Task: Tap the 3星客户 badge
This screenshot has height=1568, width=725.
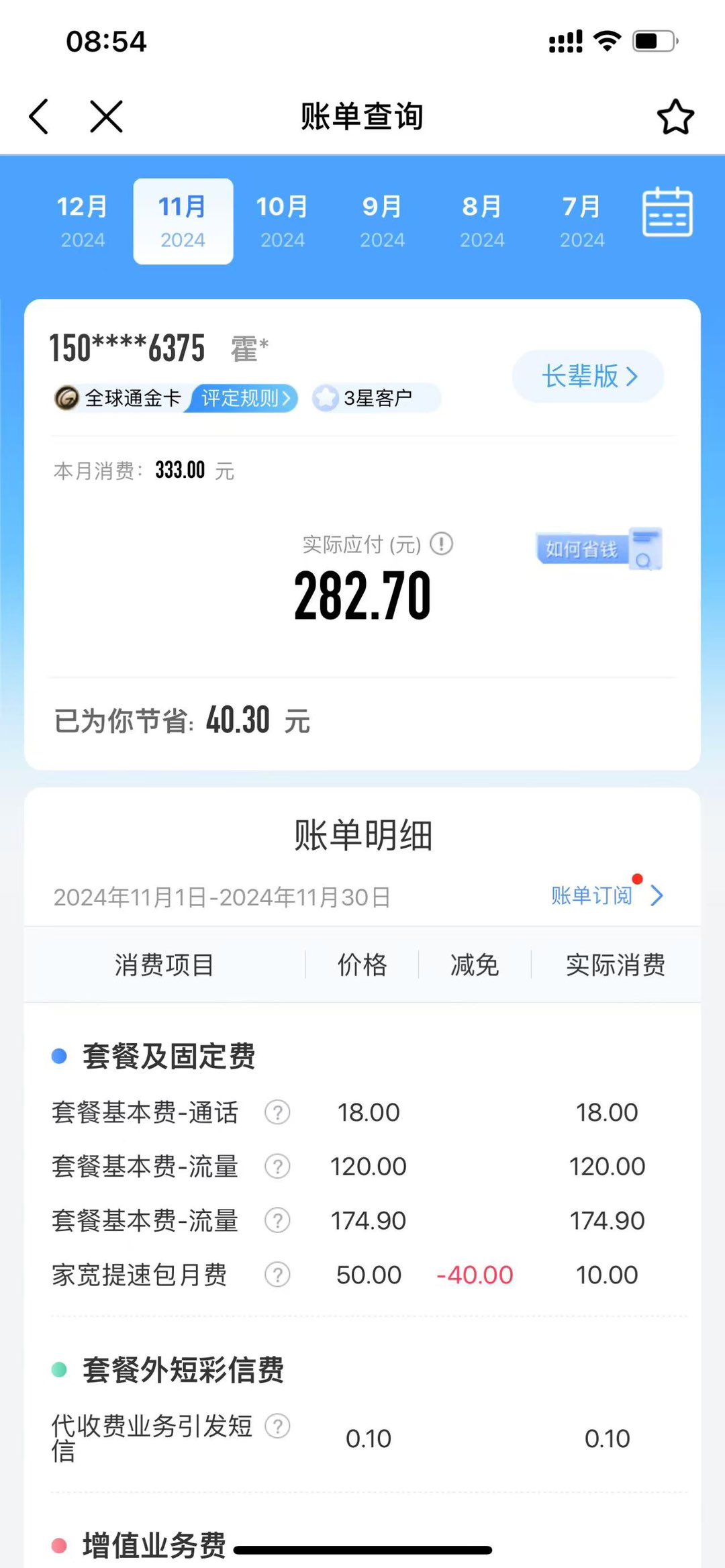Action: pyautogui.click(x=375, y=398)
